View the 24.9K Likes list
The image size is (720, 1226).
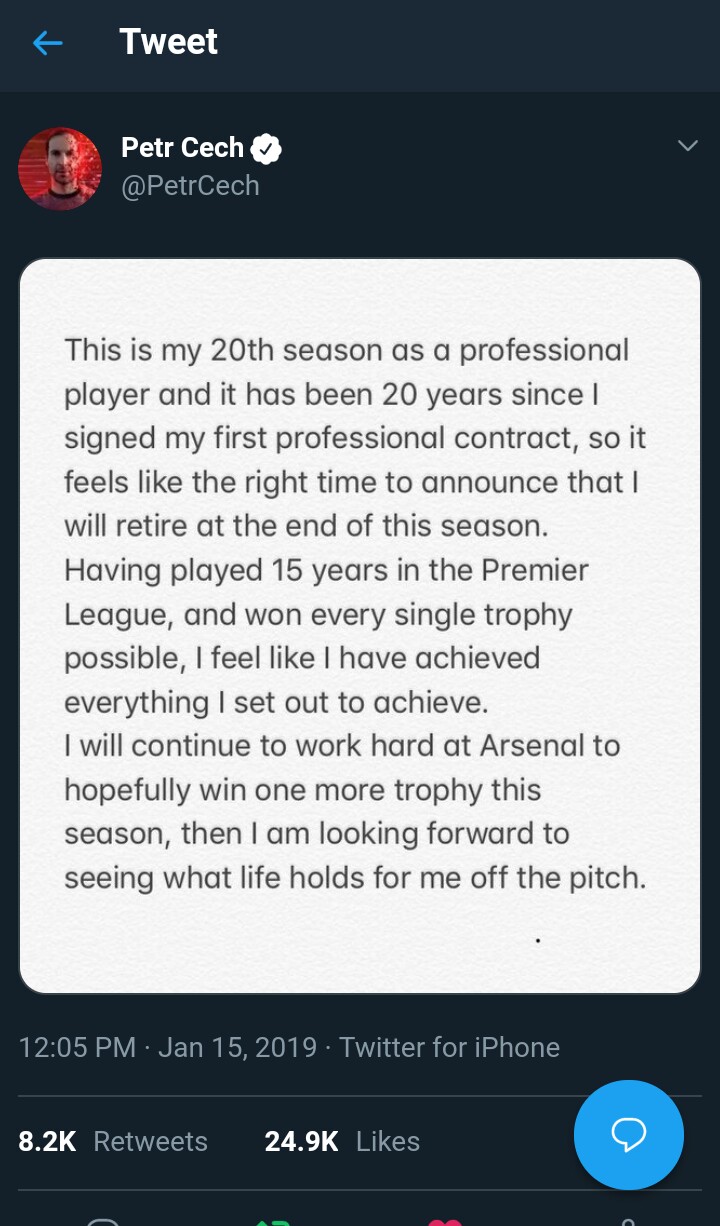pos(342,1141)
